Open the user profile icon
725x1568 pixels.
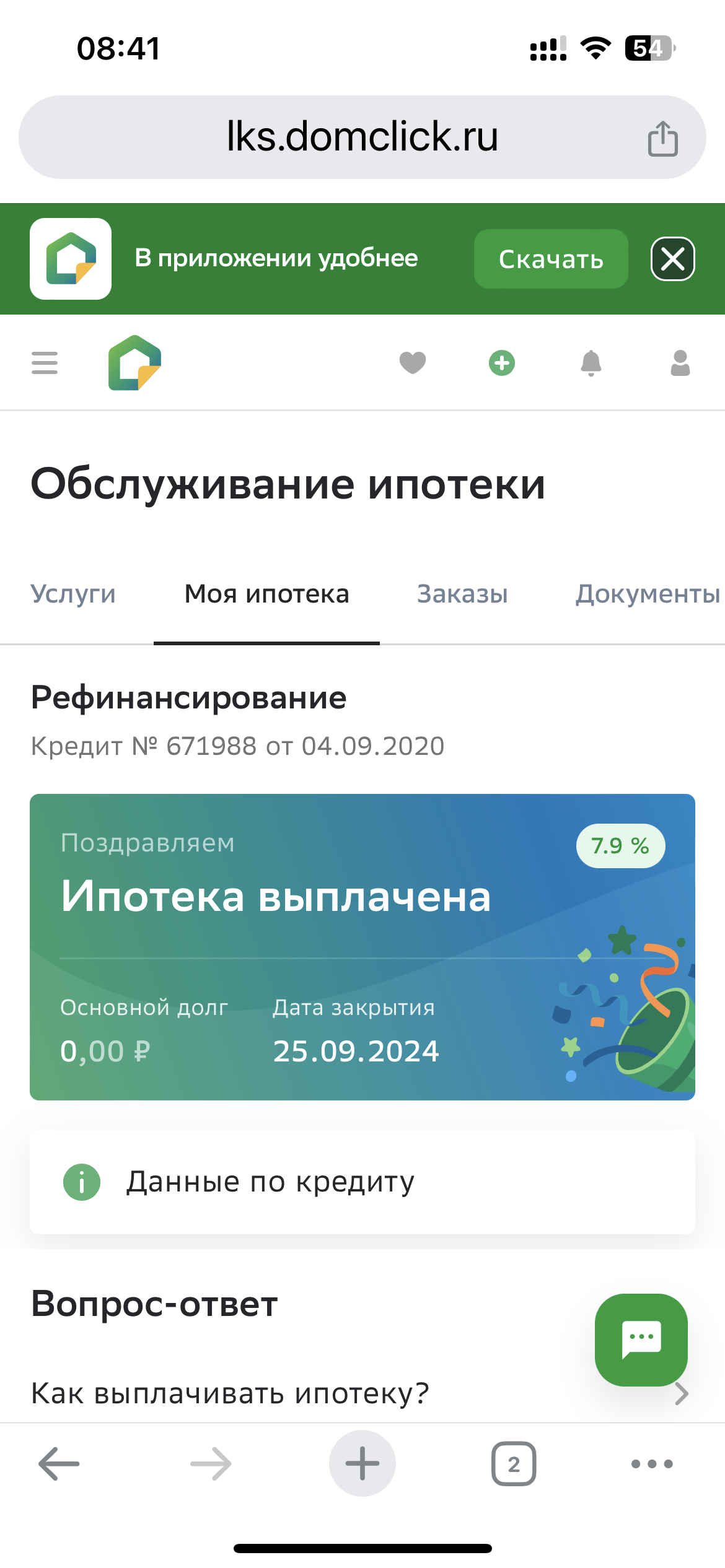(680, 363)
